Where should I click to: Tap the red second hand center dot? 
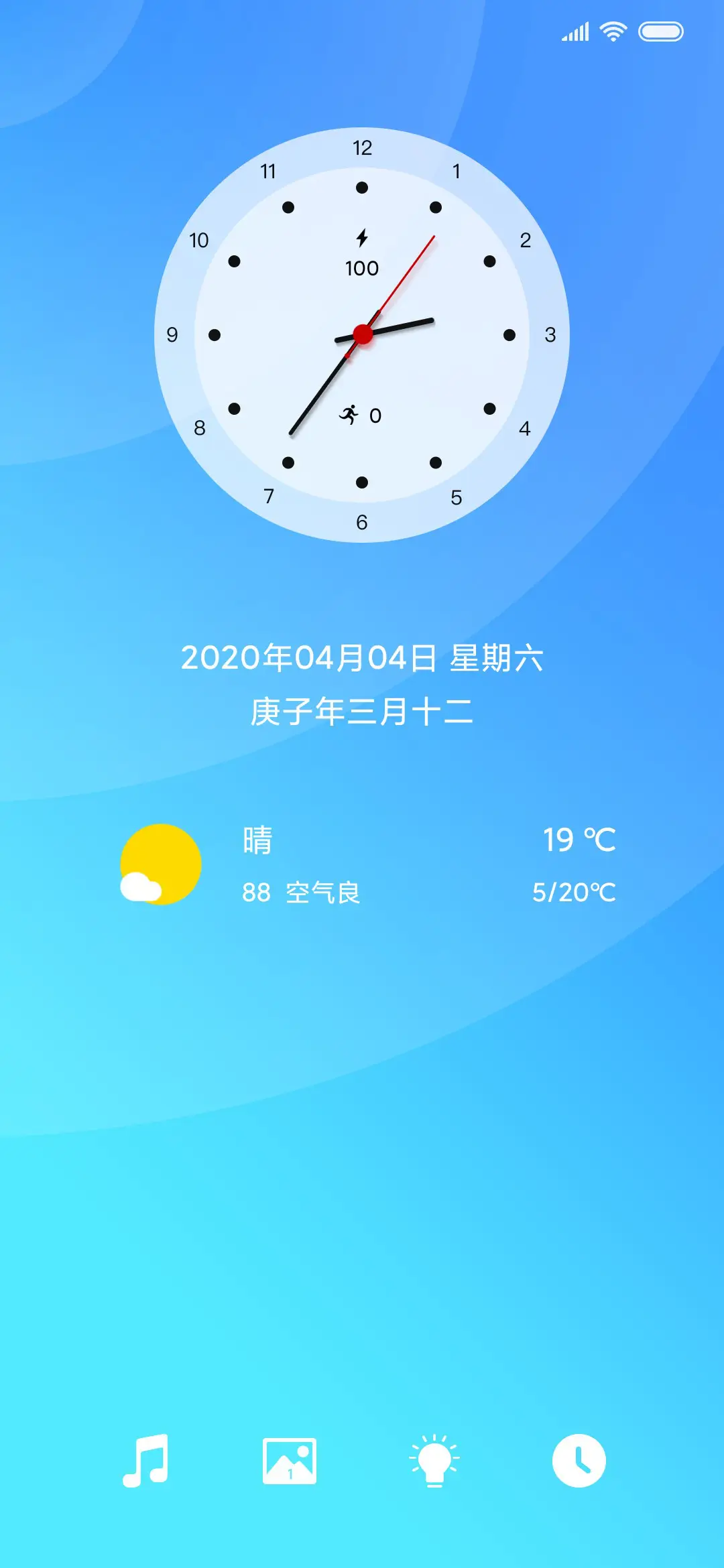[362, 333]
